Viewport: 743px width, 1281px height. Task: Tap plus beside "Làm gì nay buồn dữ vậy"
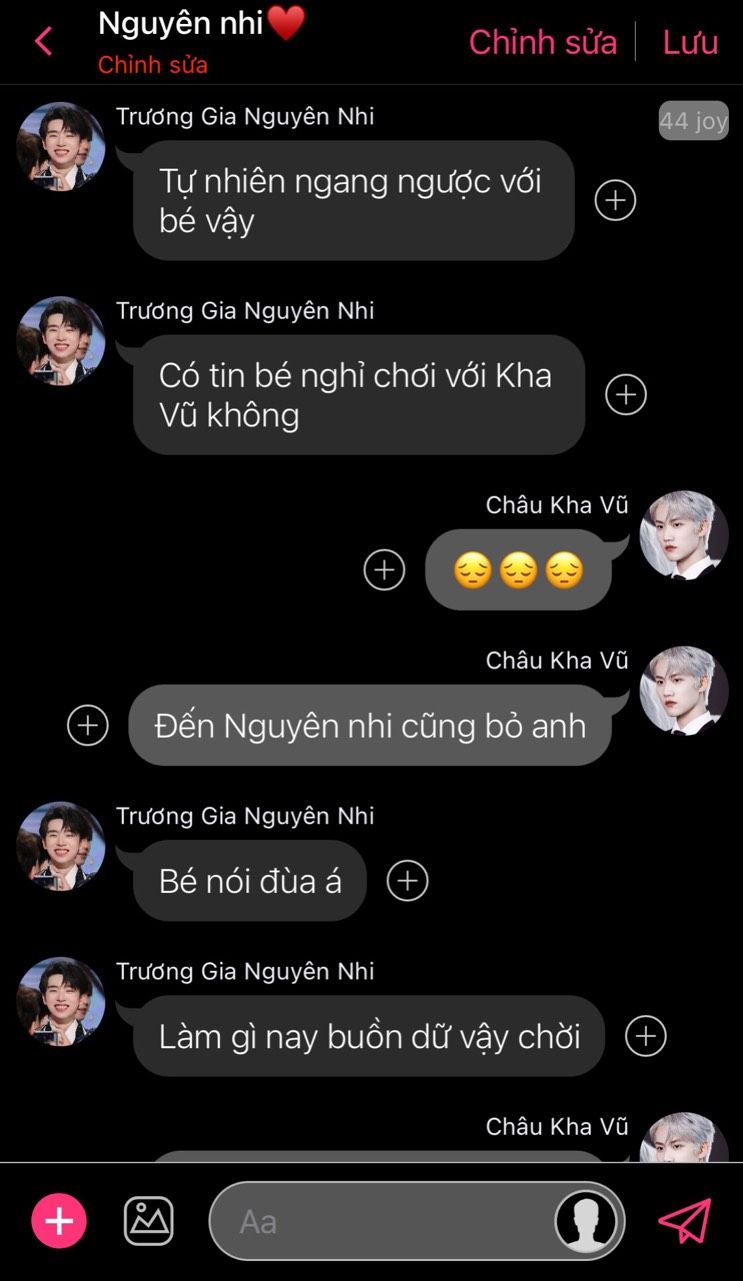pyautogui.click(x=645, y=1036)
